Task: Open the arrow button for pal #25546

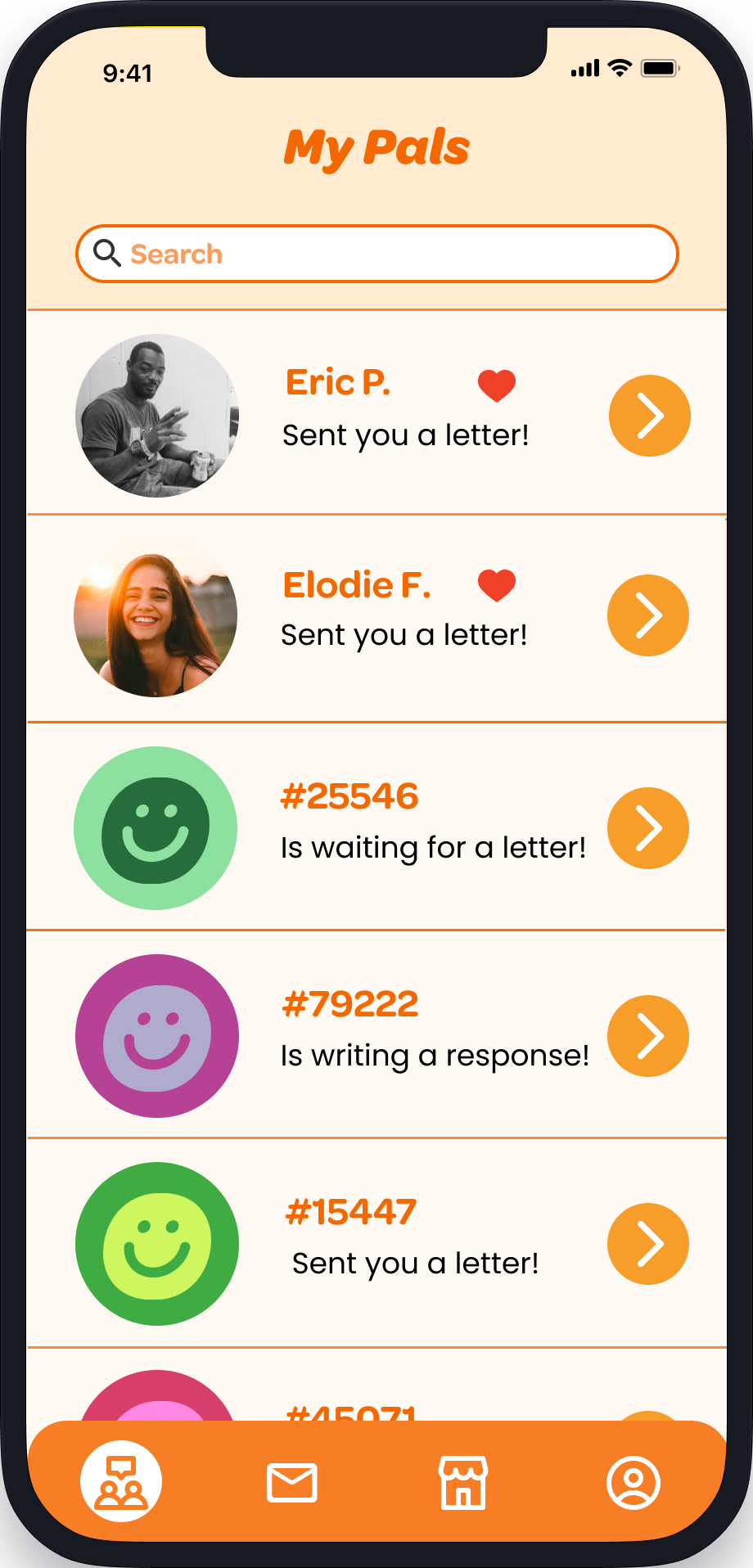Action: (648, 828)
